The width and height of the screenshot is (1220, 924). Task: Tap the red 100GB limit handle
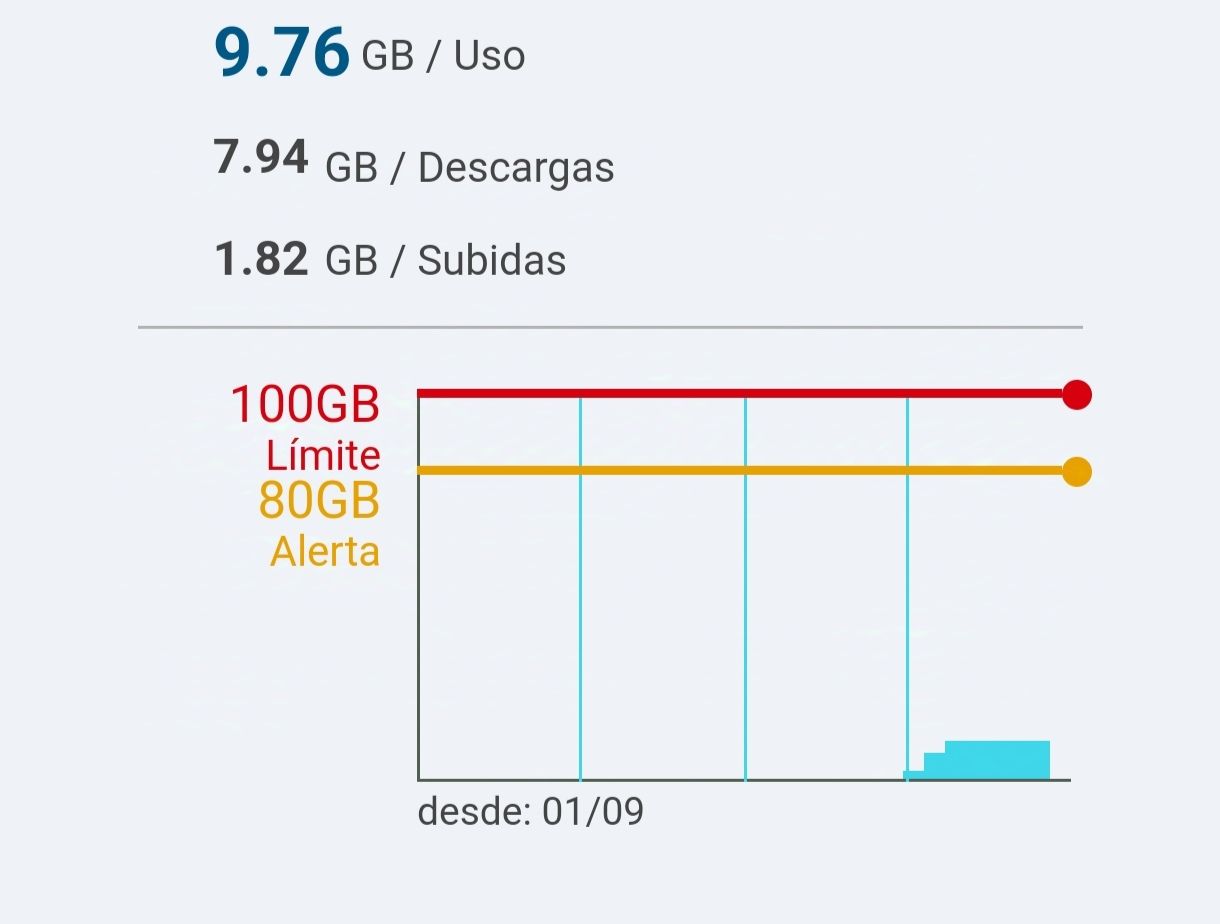coord(1076,395)
